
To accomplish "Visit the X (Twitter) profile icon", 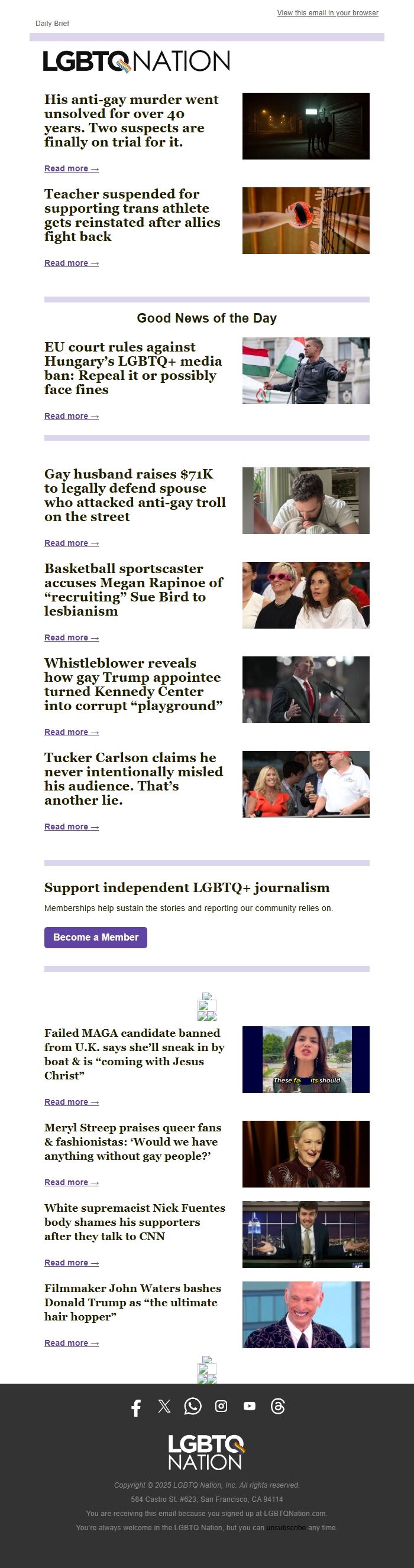I will pyautogui.click(x=164, y=1406).
